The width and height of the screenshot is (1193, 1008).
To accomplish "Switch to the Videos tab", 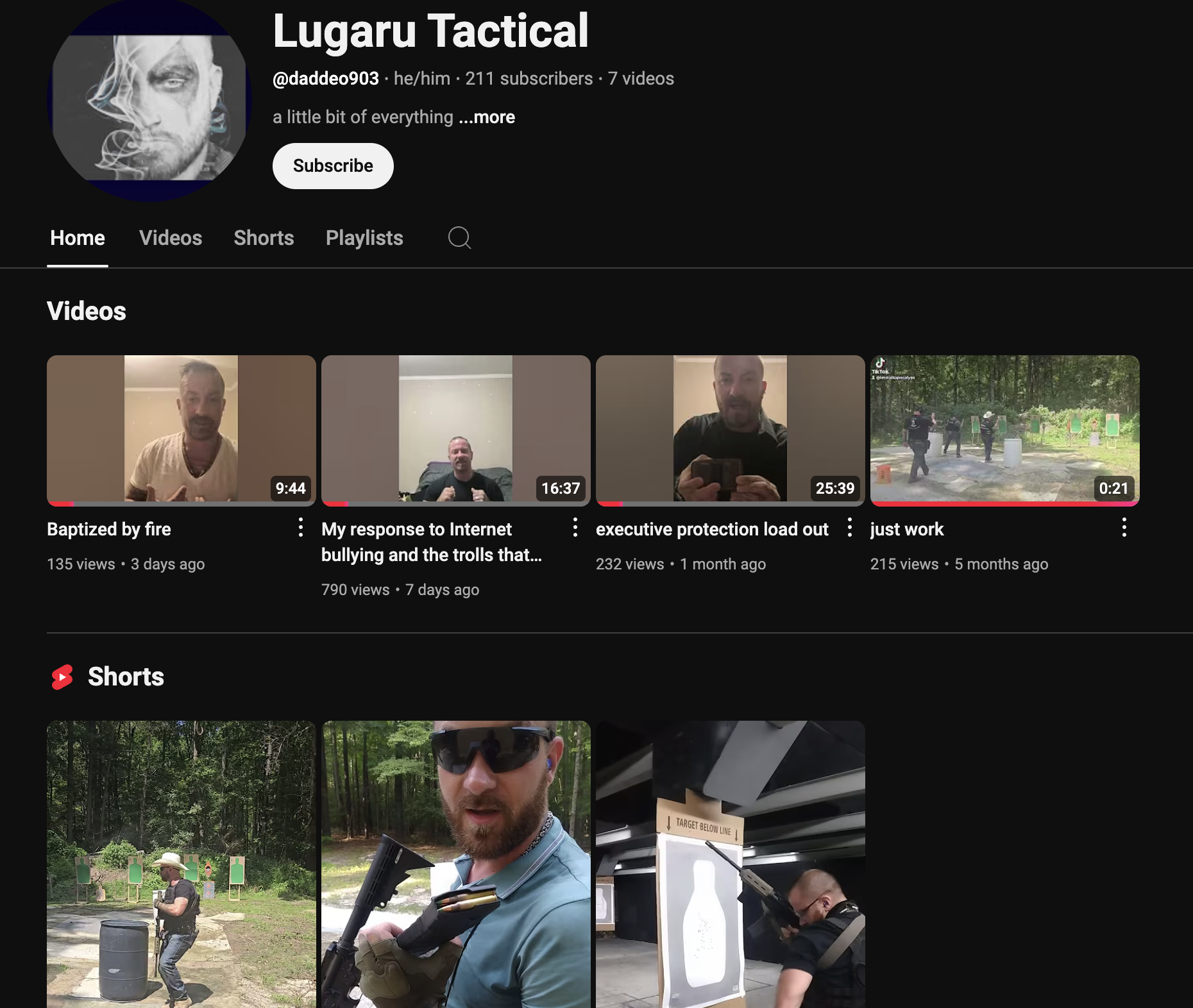I will 171,238.
